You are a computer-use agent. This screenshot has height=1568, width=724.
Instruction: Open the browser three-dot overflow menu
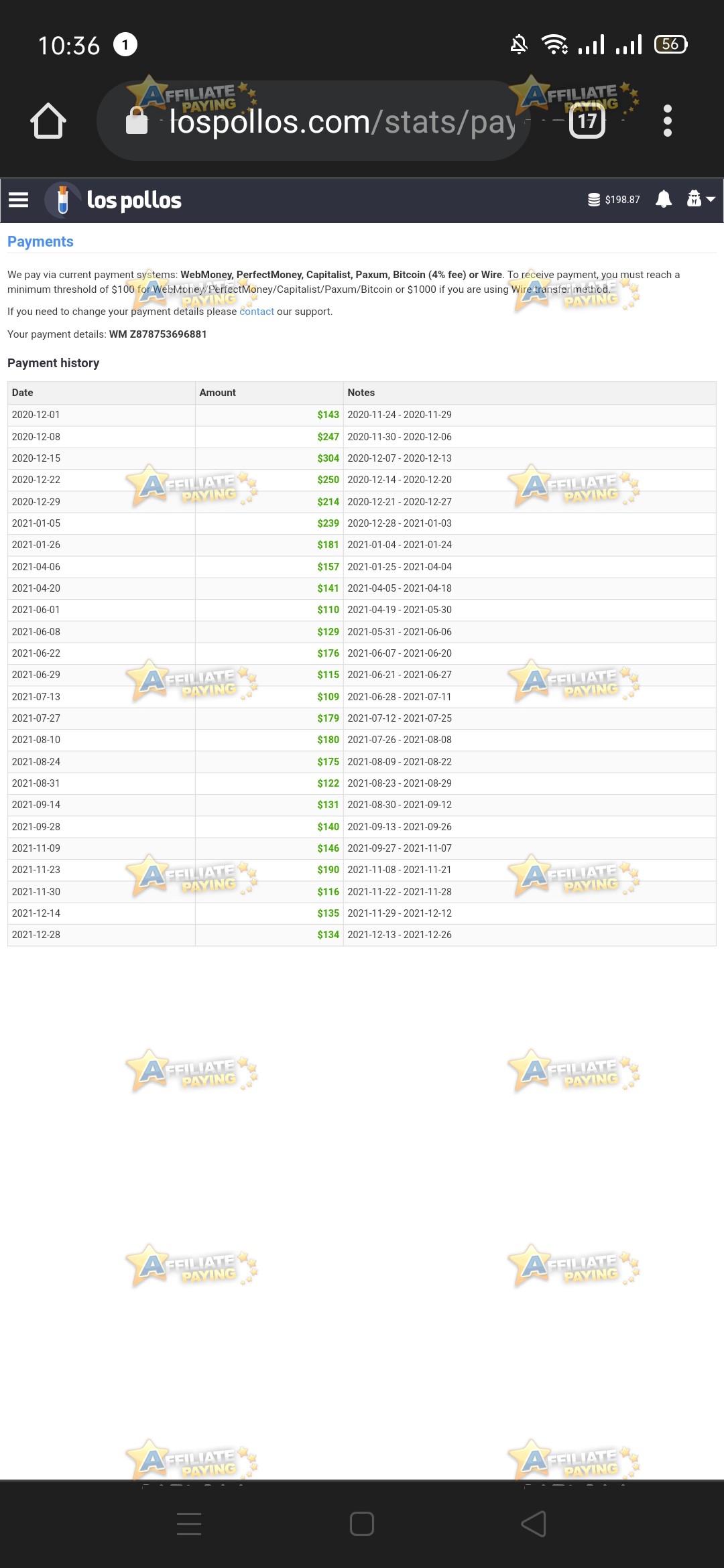point(667,121)
